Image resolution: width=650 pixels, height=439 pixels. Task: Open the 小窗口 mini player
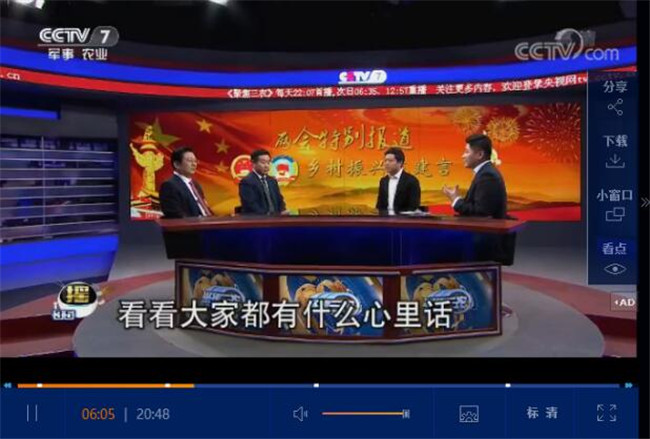pos(614,204)
